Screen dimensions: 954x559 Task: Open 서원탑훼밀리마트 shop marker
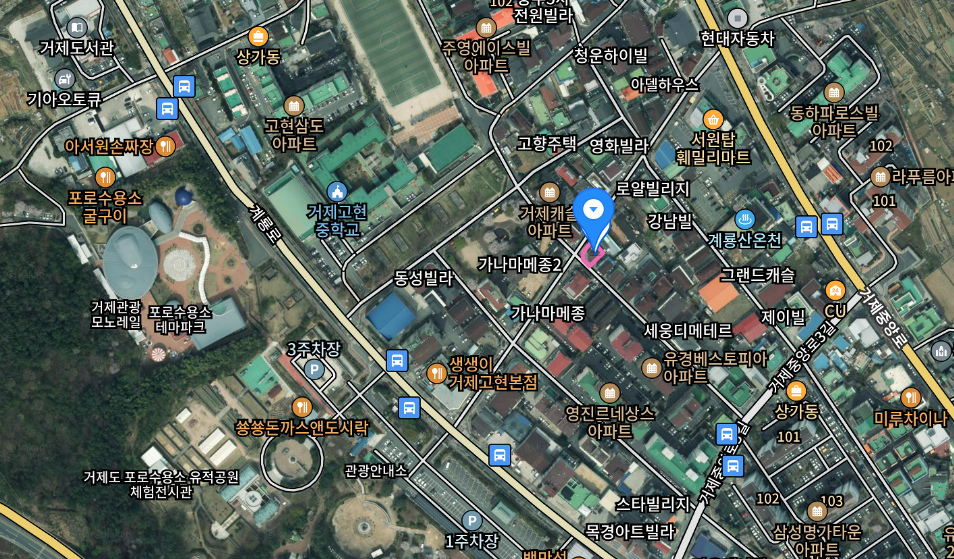point(713,118)
